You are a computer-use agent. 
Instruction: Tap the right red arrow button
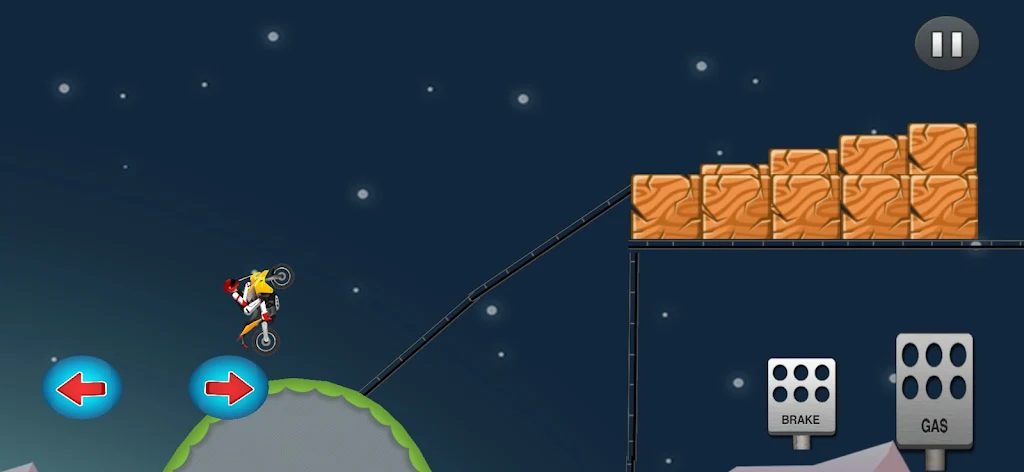pos(229,388)
